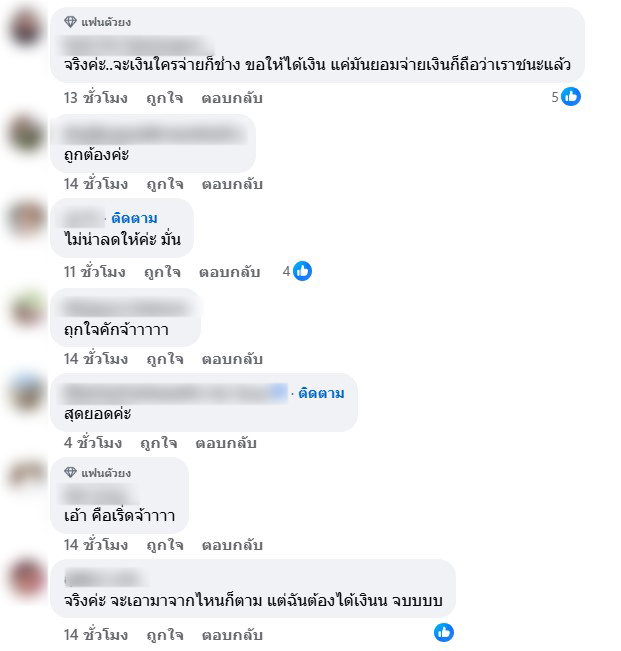Reply to the comment ending with เราชนะแล้ว
The width and height of the screenshot is (621, 651).
231,97
